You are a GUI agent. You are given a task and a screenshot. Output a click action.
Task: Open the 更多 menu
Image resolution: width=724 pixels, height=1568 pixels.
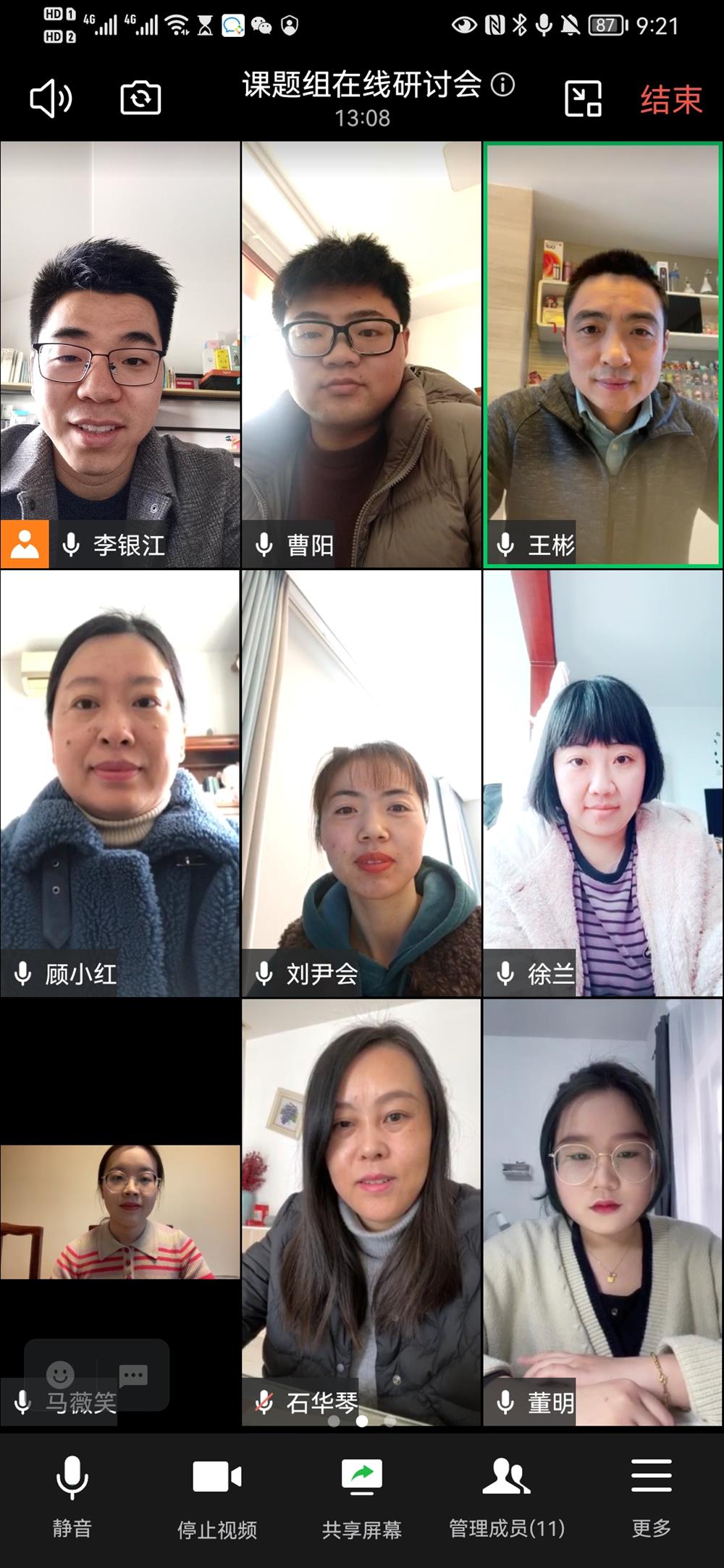(652, 1496)
